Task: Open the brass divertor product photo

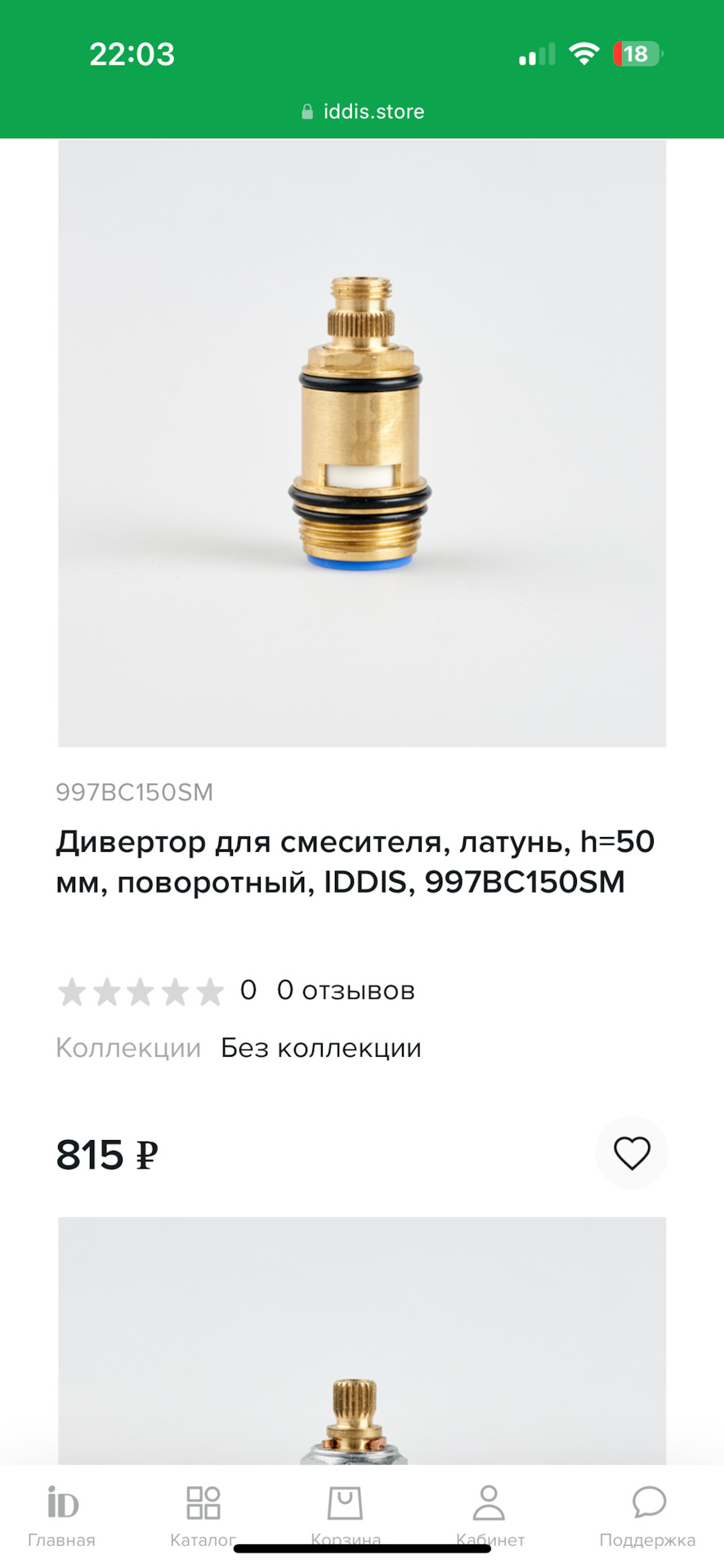Action: click(x=362, y=443)
